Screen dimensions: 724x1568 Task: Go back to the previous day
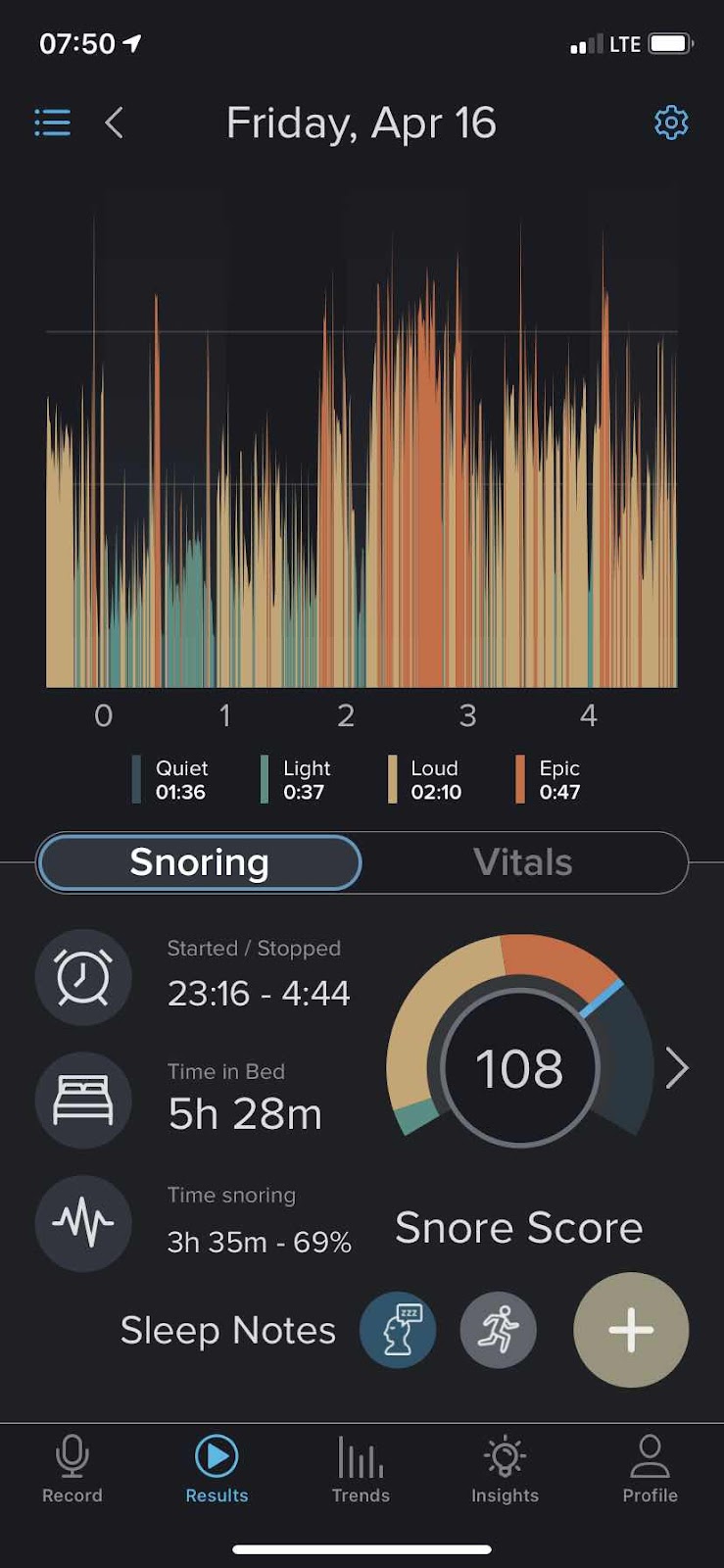(x=114, y=122)
